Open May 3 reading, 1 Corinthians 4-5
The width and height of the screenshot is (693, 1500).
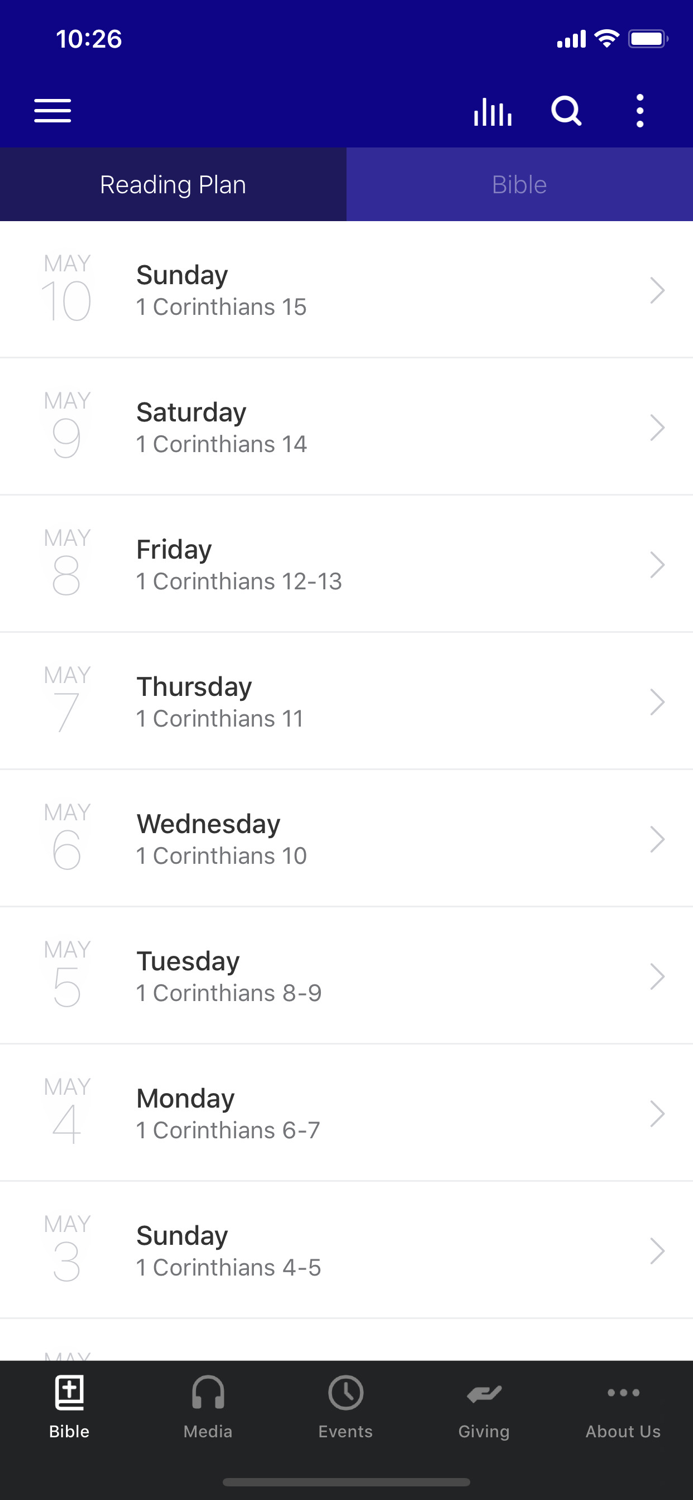coord(346,1250)
